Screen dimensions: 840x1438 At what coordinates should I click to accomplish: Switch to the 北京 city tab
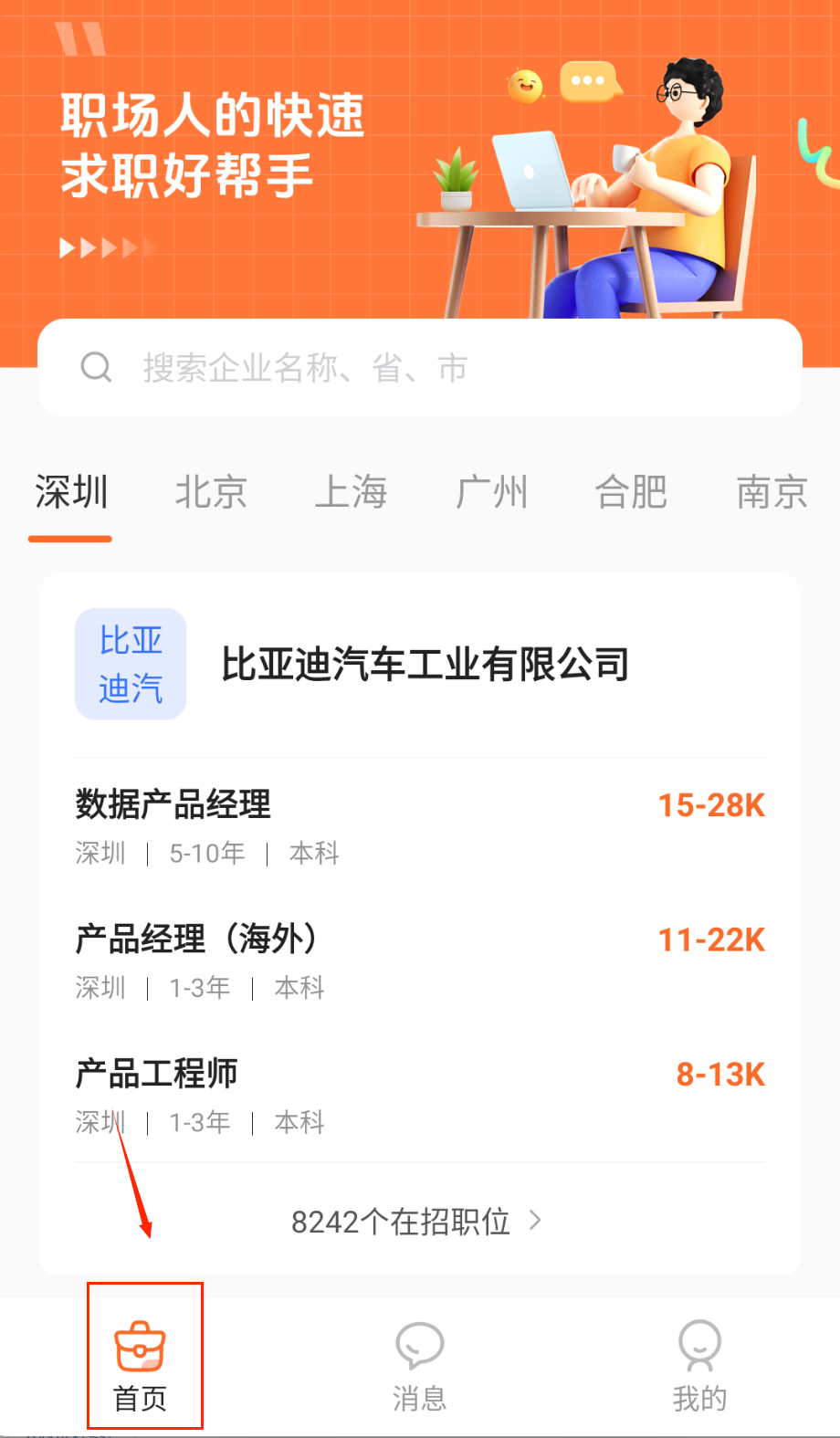(x=211, y=493)
